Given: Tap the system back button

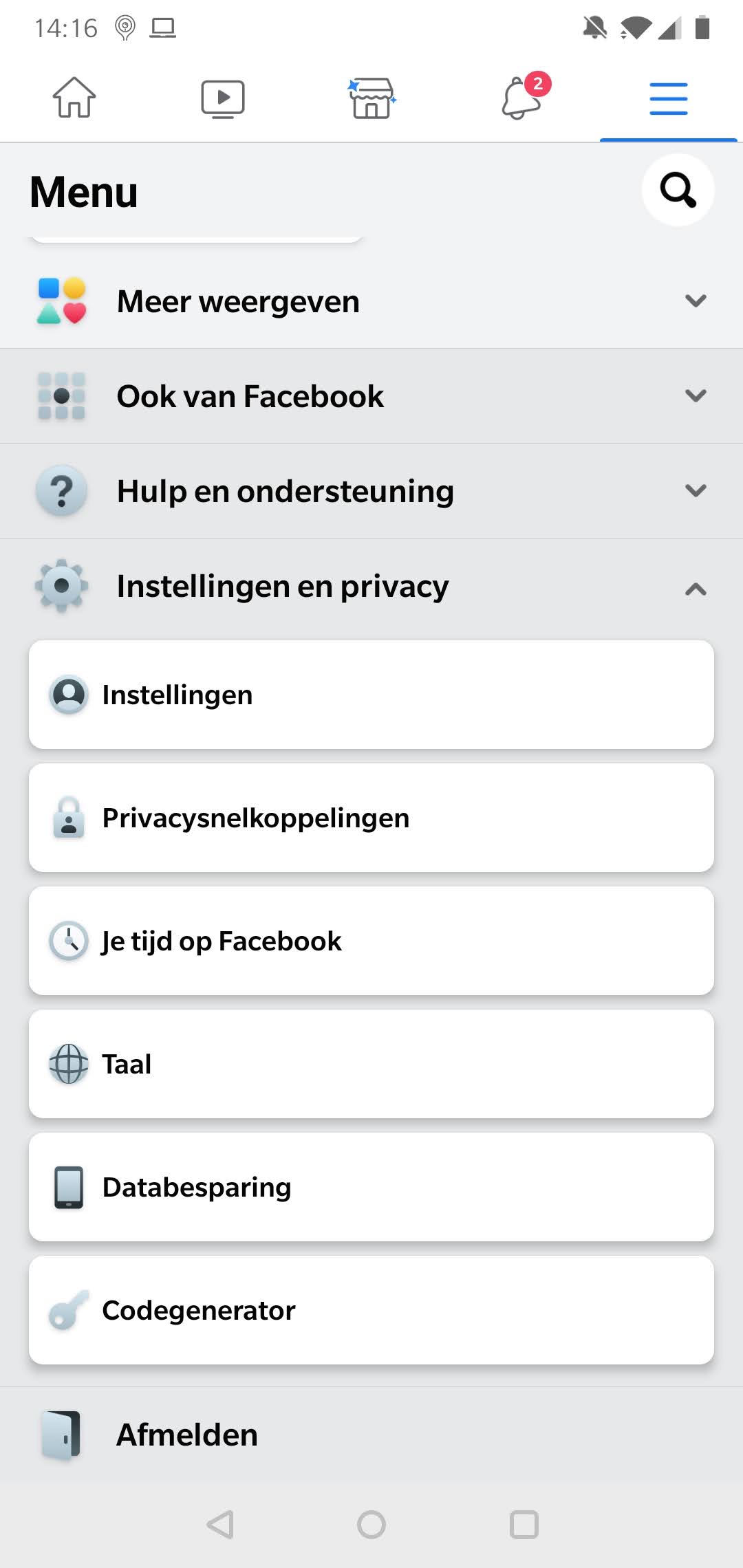Looking at the screenshot, I should point(221,1525).
